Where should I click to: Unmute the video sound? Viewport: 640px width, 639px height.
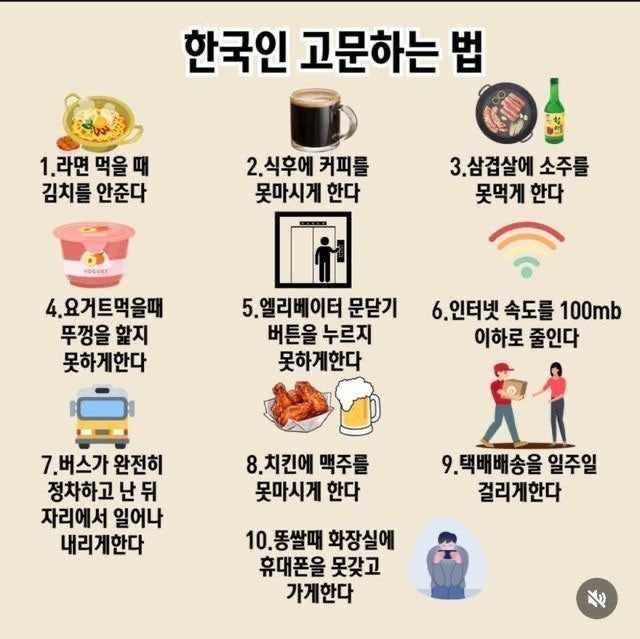pos(597,598)
